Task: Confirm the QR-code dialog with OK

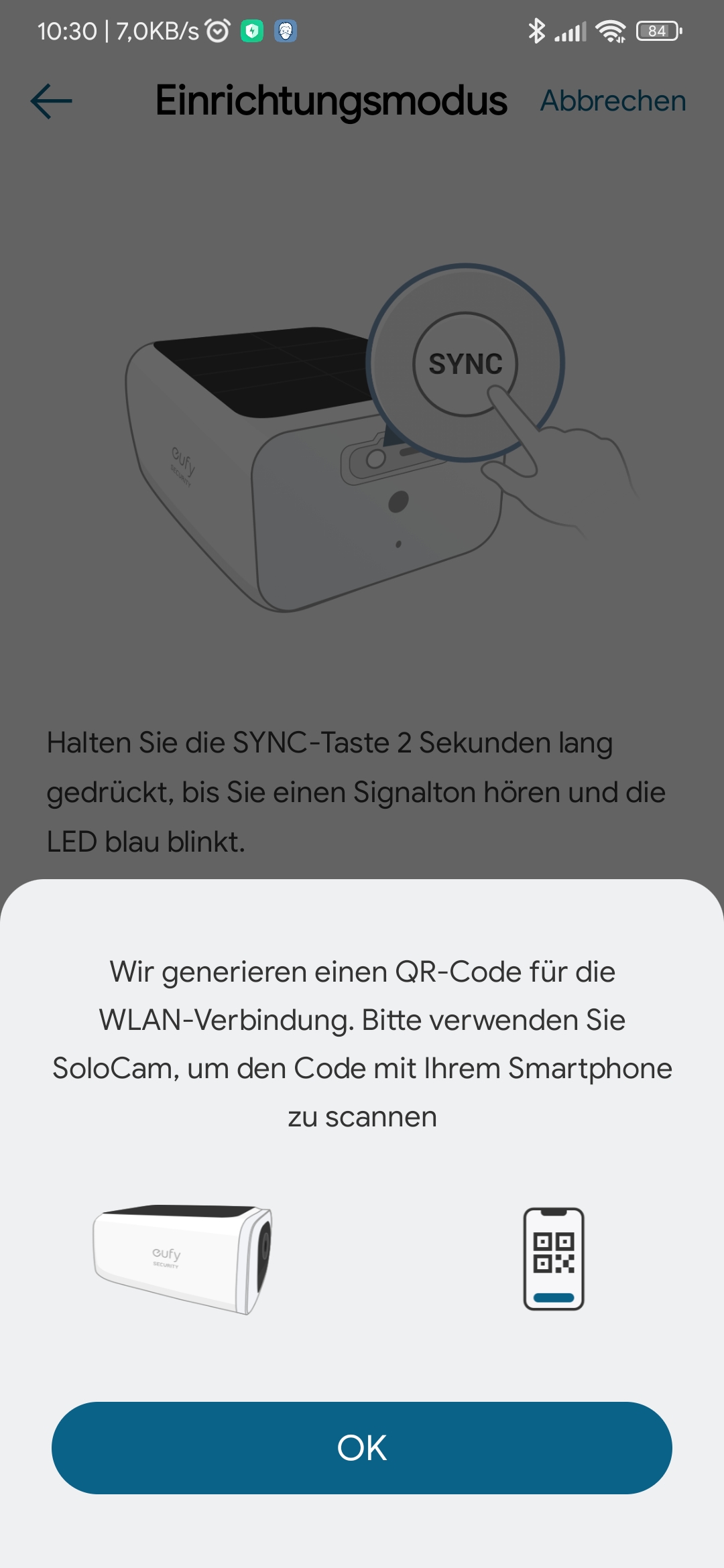Action: pyautogui.click(x=362, y=1447)
